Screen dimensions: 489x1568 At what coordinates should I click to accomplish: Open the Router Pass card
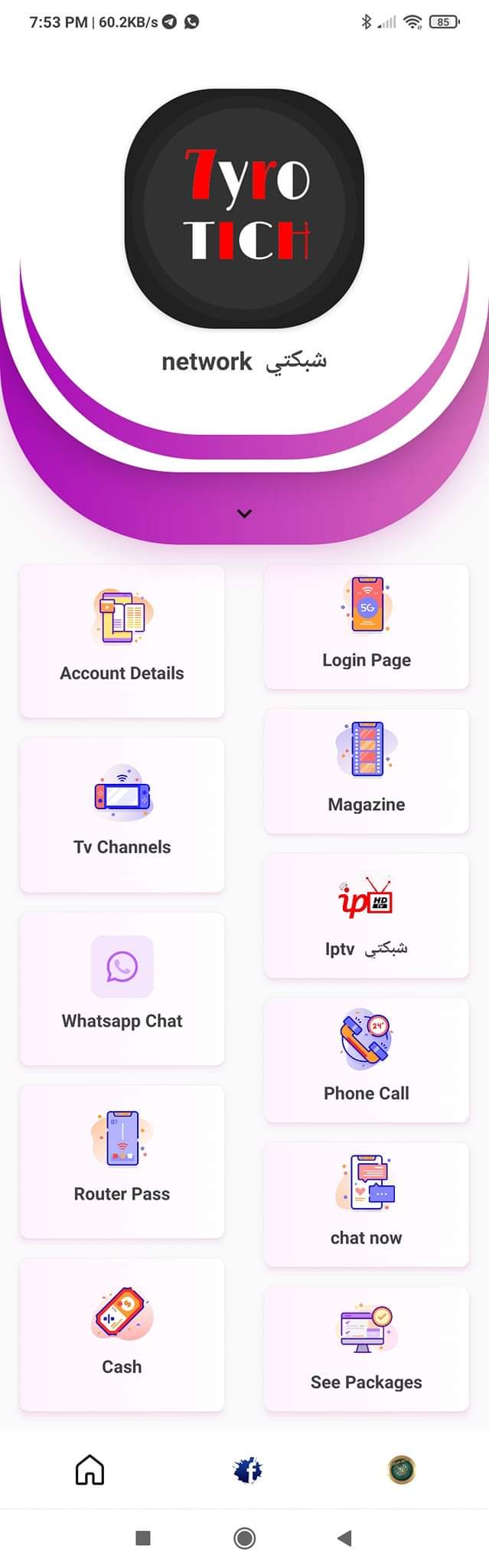(122, 1161)
